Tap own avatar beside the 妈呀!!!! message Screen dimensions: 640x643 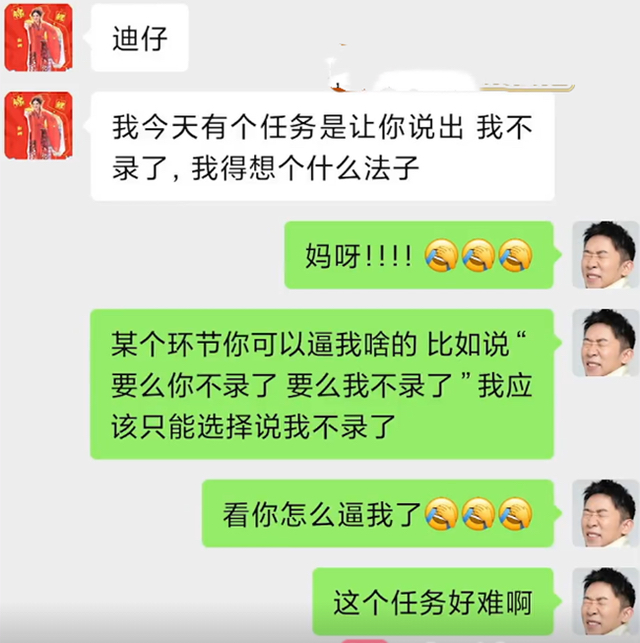tap(604, 255)
